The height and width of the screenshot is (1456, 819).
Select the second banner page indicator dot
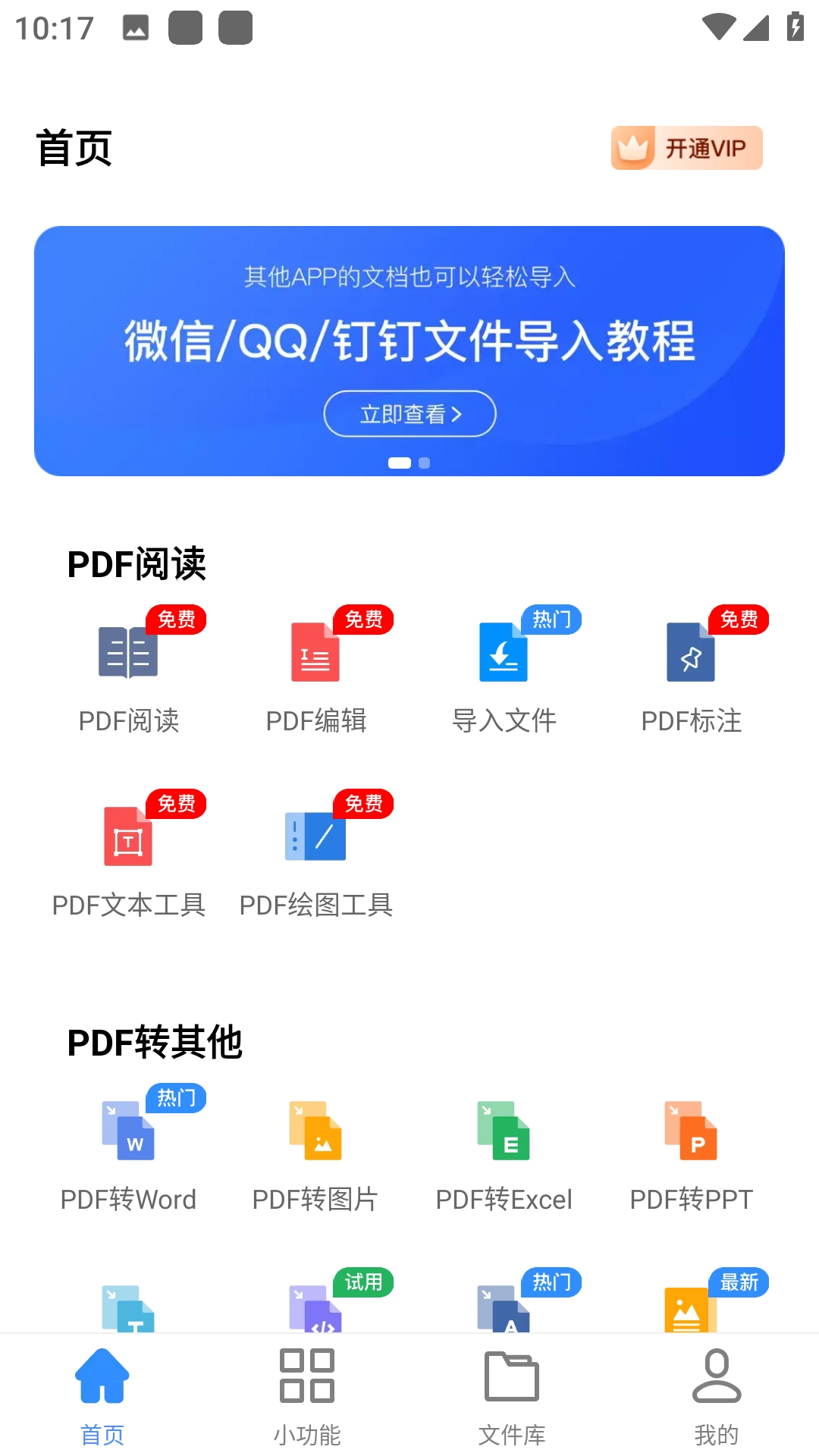pos(424,462)
